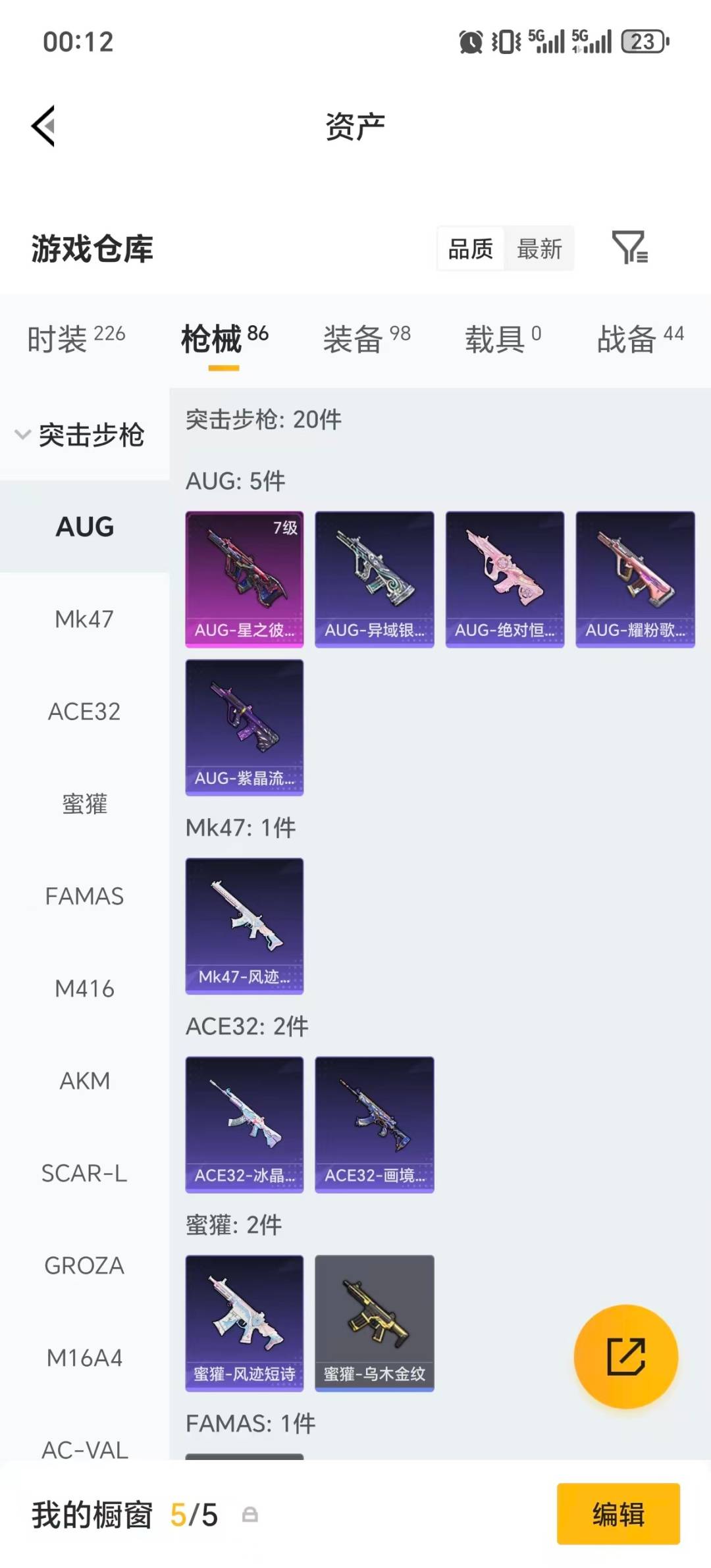Select Mk47 in the weapon sidebar
The height and width of the screenshot is (1568, 711).
pyautogui.click(x=84, y=619)
